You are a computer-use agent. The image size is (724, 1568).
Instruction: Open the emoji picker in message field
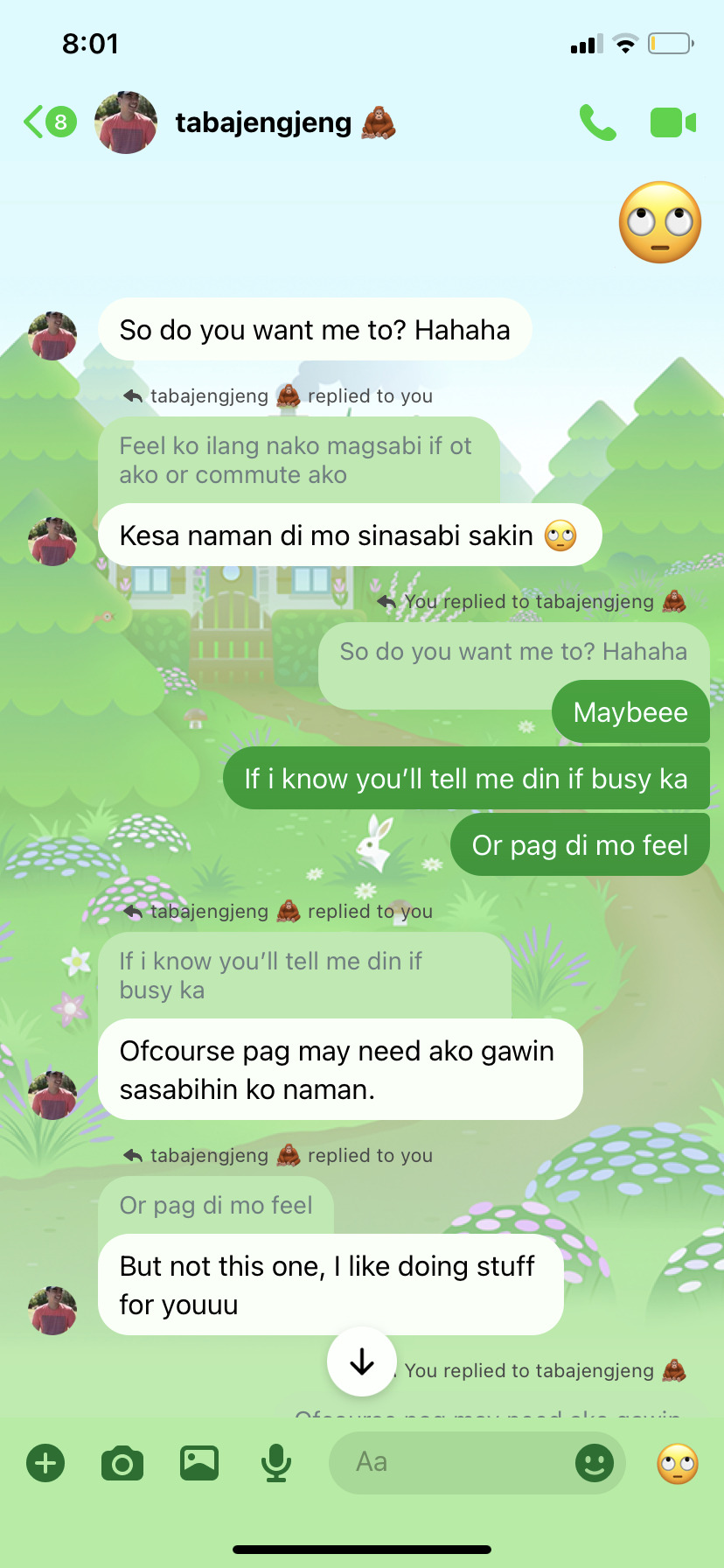595,1462
